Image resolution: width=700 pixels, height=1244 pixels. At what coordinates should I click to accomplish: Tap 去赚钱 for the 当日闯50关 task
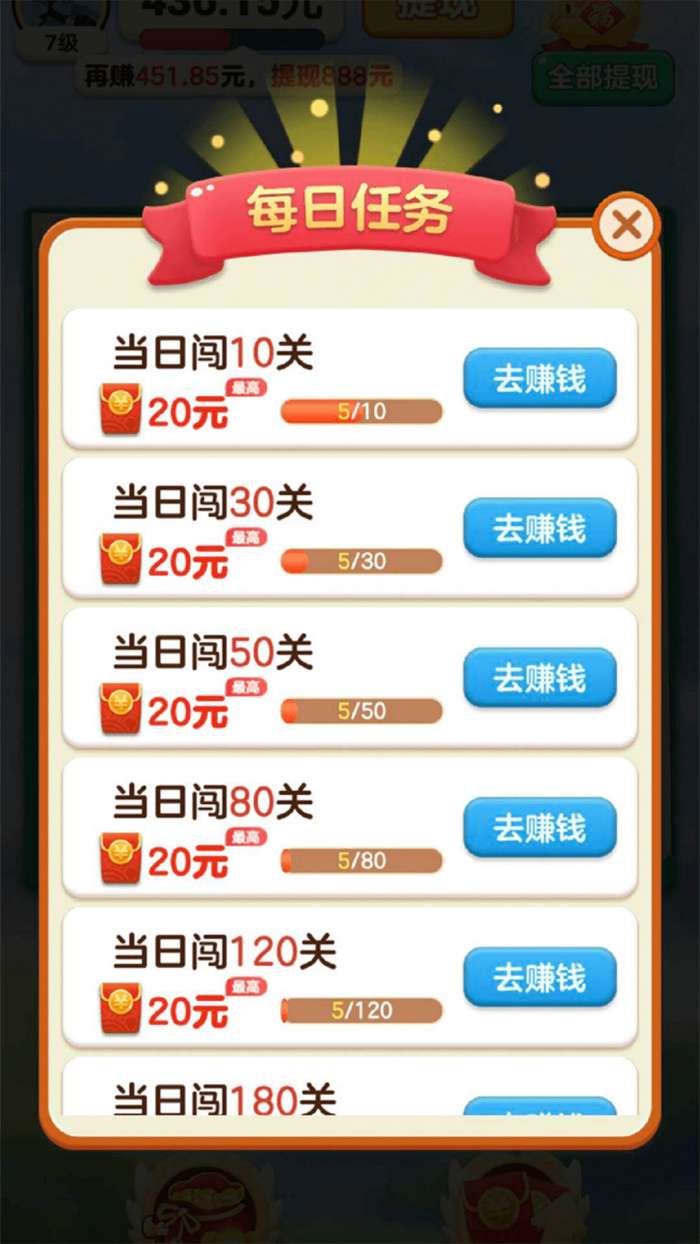point(540,678)
